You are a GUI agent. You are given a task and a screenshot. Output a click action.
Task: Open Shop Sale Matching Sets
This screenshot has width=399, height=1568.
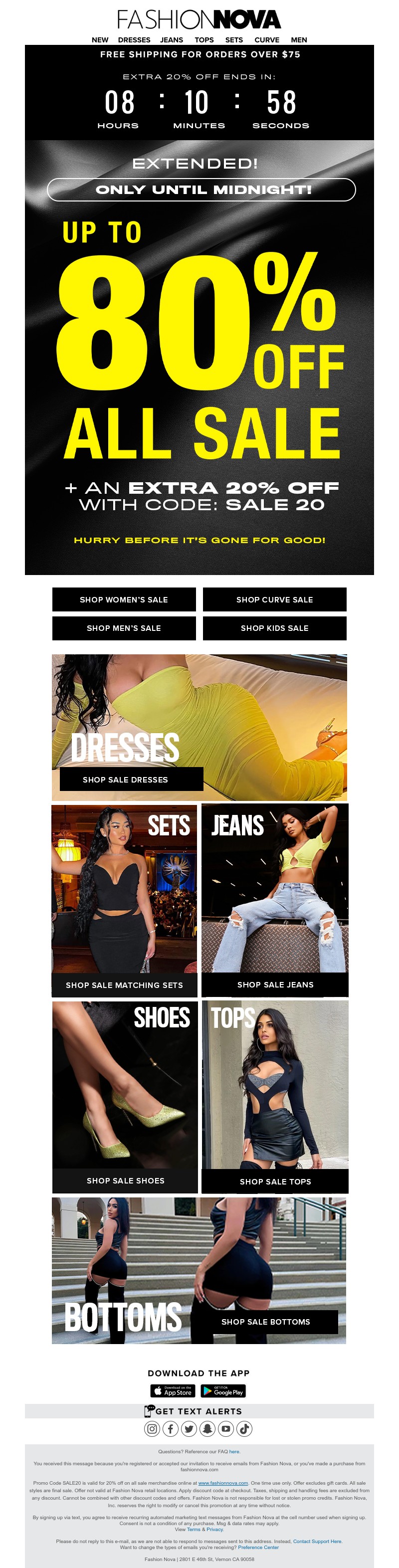(x=124, y=985)
